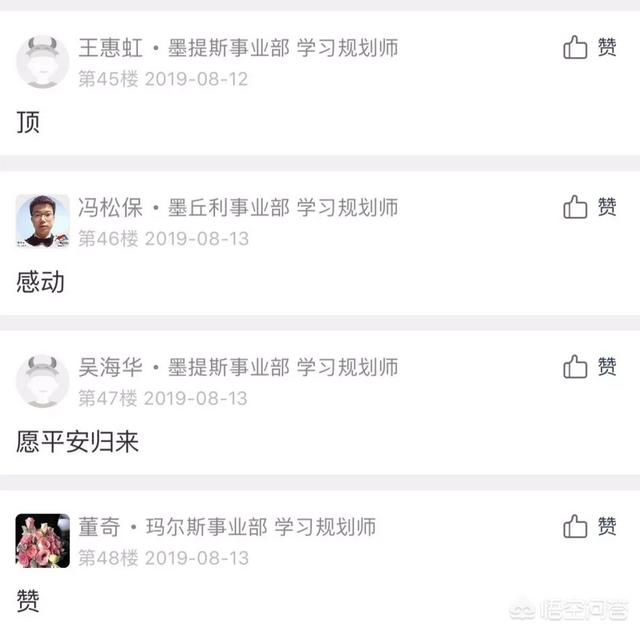This screenshot has width=640, height=632.
Task: View 董奇's flower profile picture
Action: coord(43,541)
